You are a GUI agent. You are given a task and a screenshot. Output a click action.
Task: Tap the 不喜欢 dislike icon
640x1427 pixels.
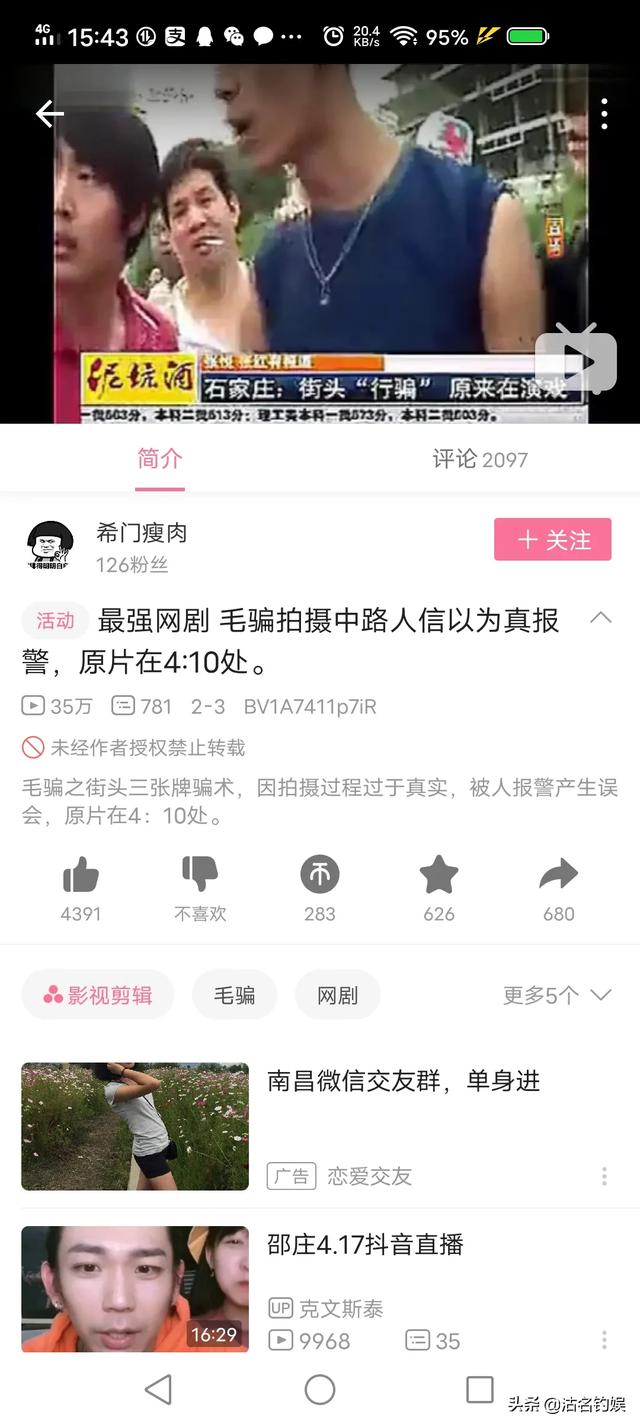(200, 874)
